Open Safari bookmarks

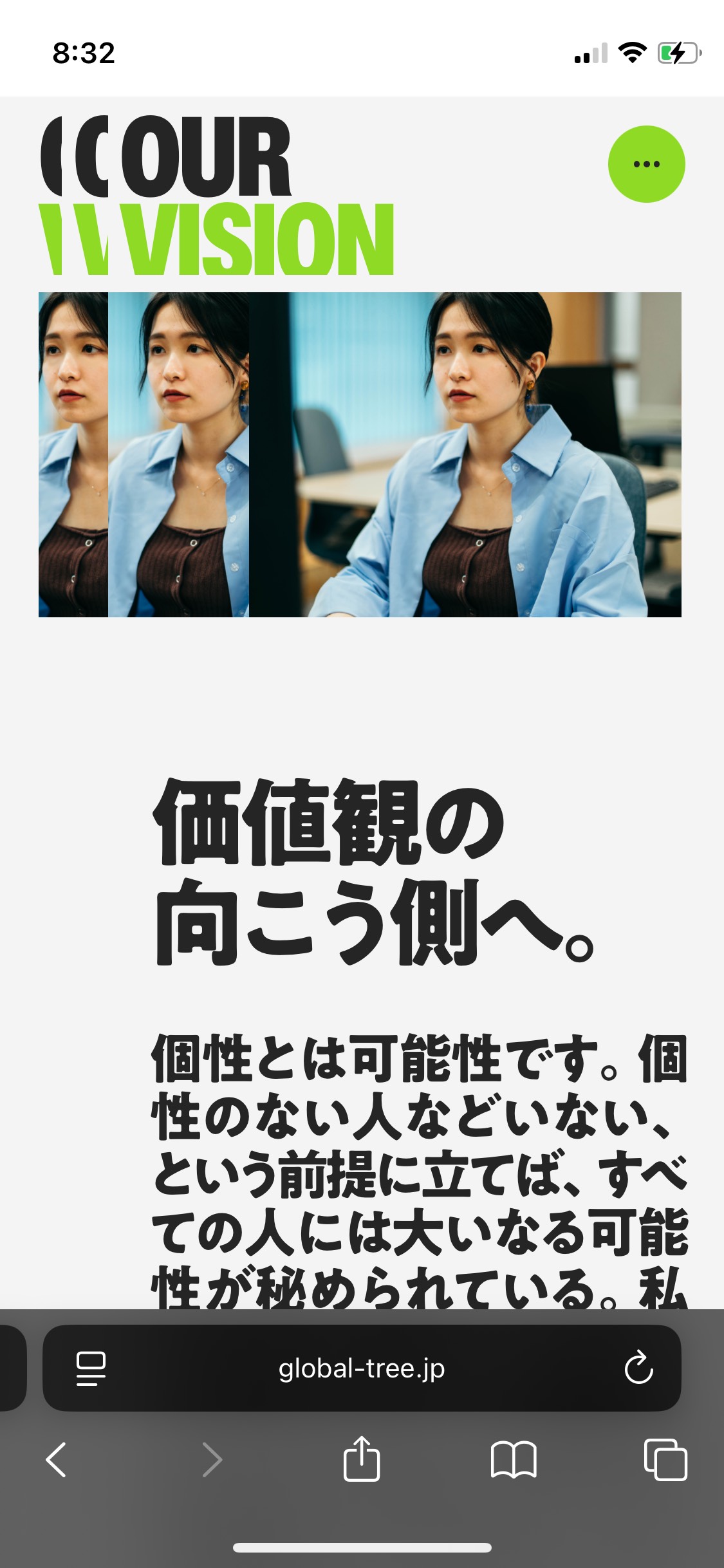[x=513, y=1459]
